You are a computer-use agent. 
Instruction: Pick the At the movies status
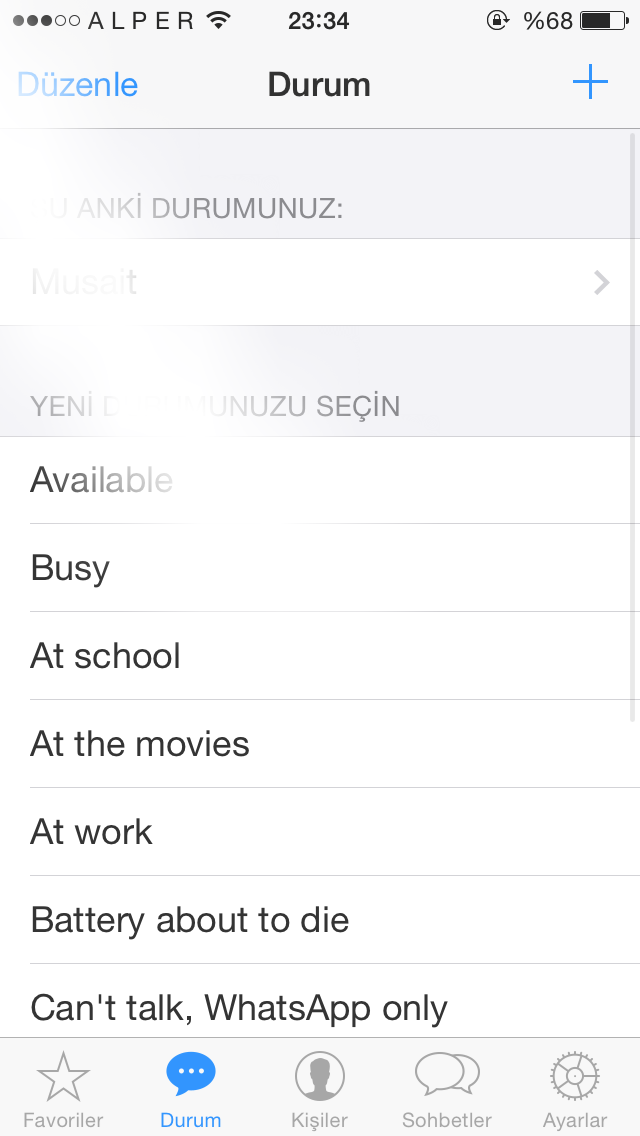(320, 744)
